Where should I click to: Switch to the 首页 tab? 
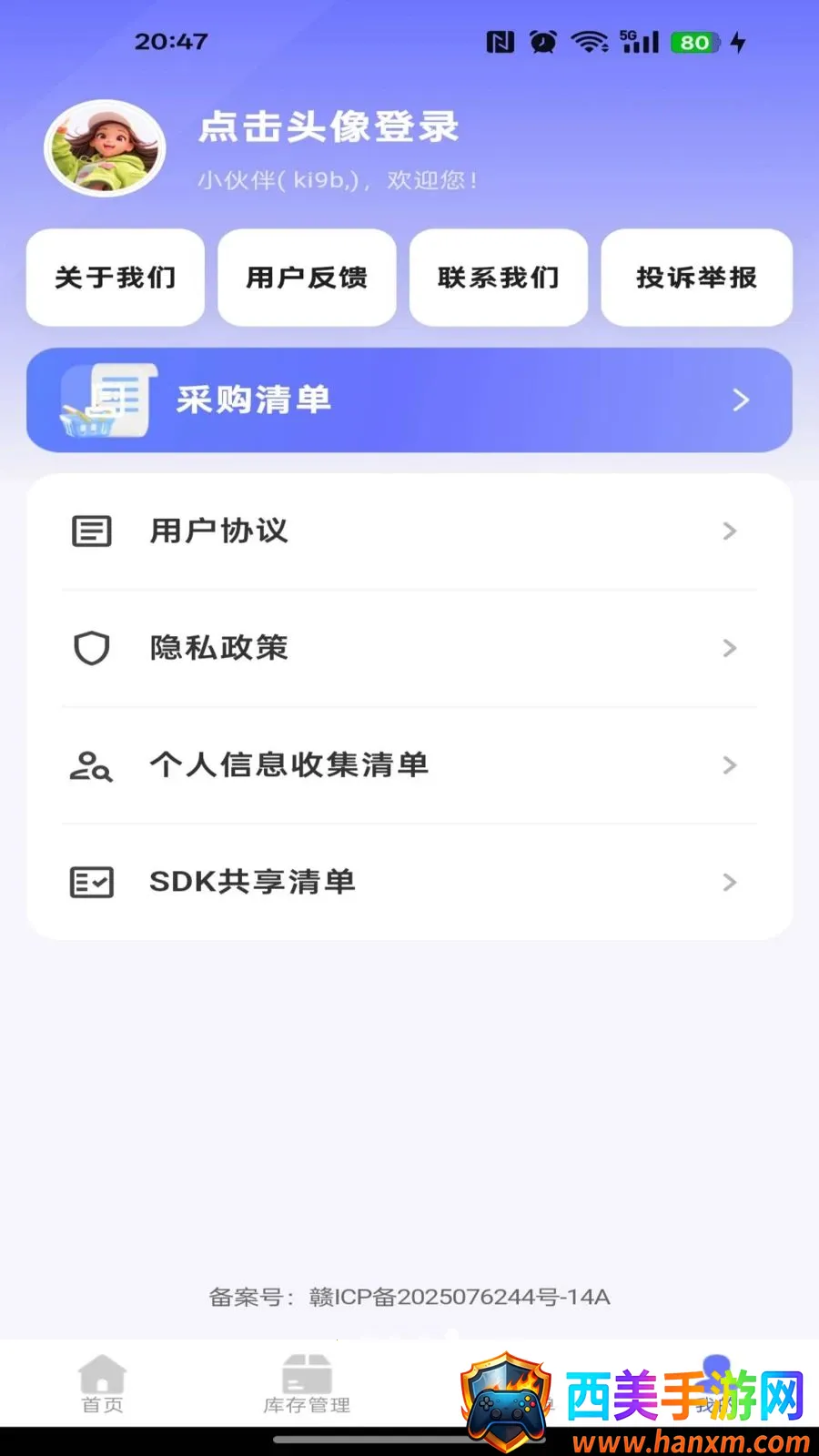[x=102, y=1385]
